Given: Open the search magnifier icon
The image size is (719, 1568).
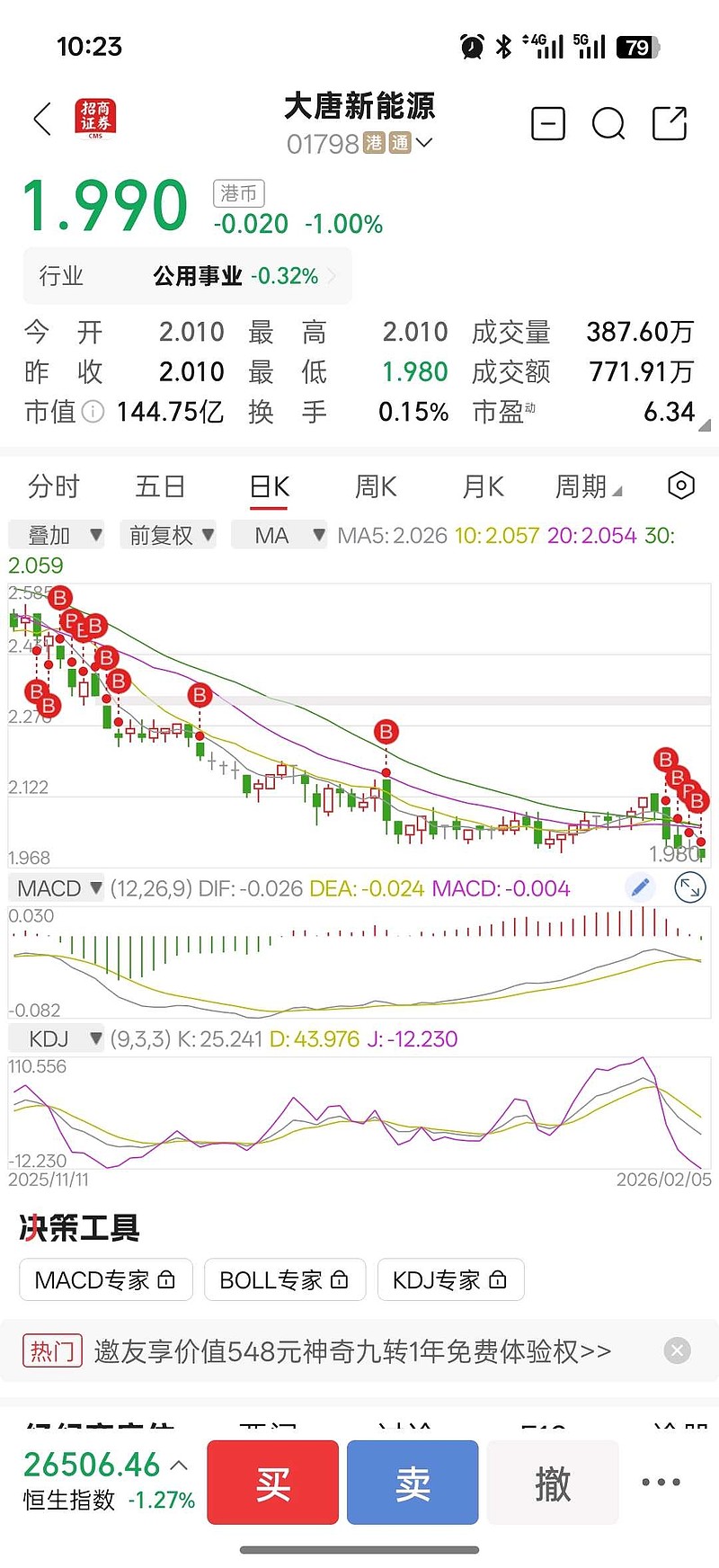Looking at the screenshot, I should 608,123.
